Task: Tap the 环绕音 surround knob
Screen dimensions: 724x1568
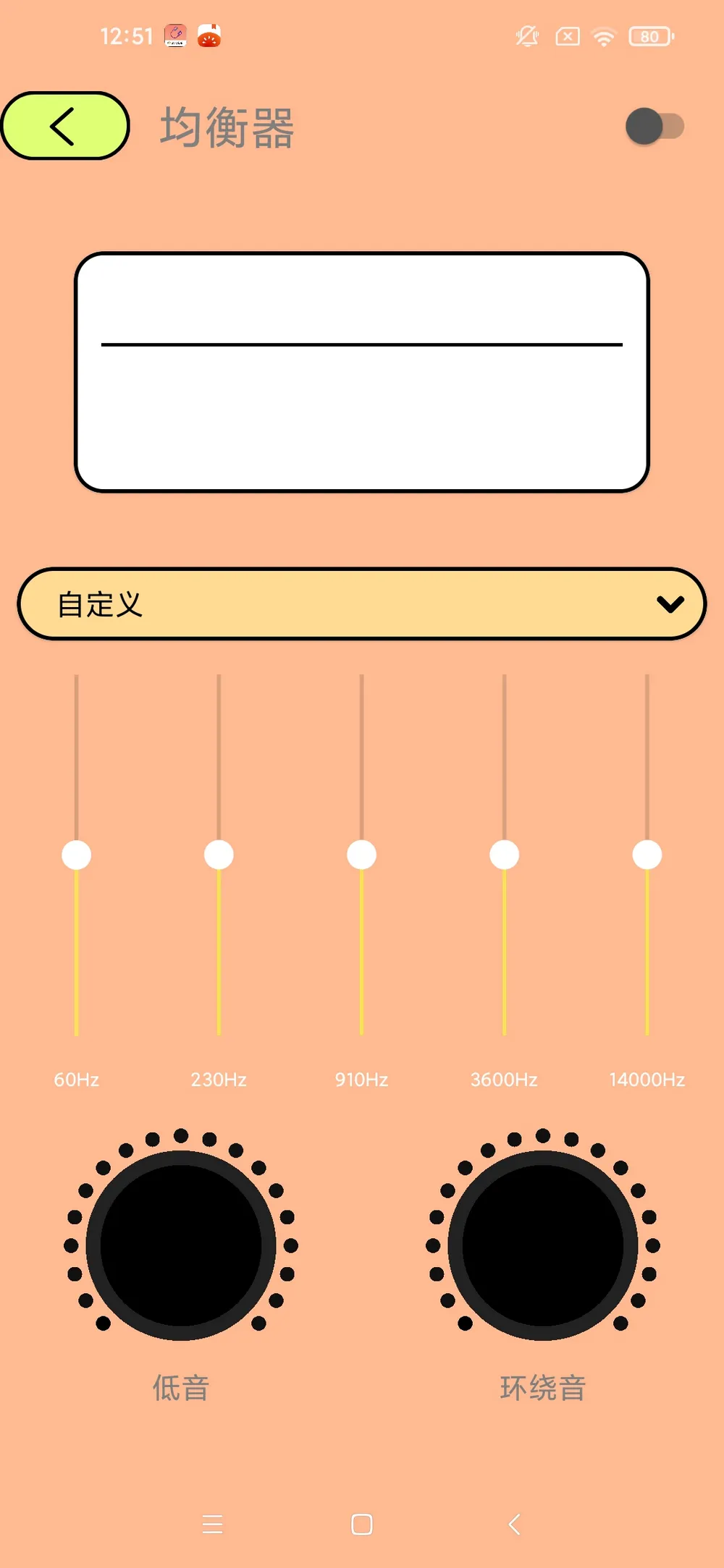Action: [543, 1245]
